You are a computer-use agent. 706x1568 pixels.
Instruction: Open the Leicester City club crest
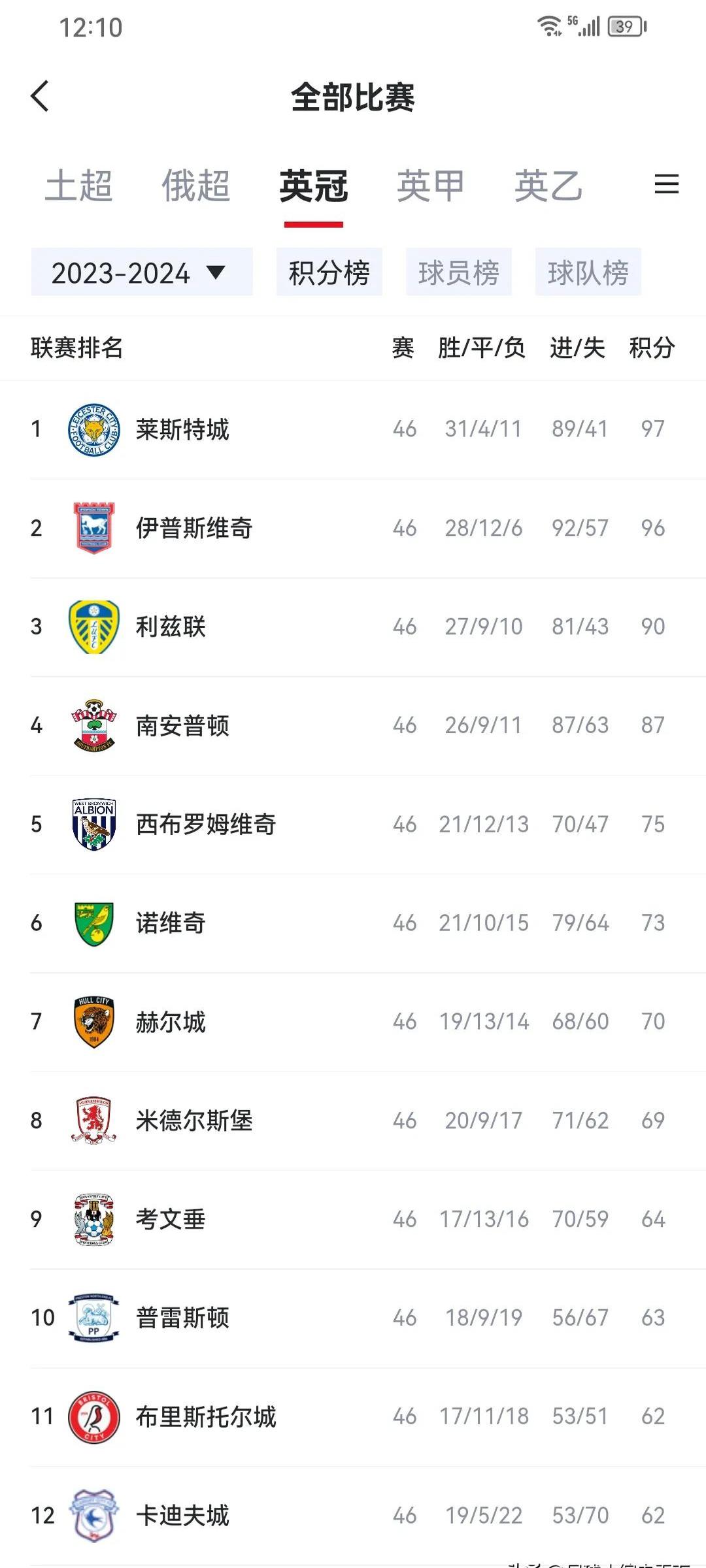[x=93, y=429]
